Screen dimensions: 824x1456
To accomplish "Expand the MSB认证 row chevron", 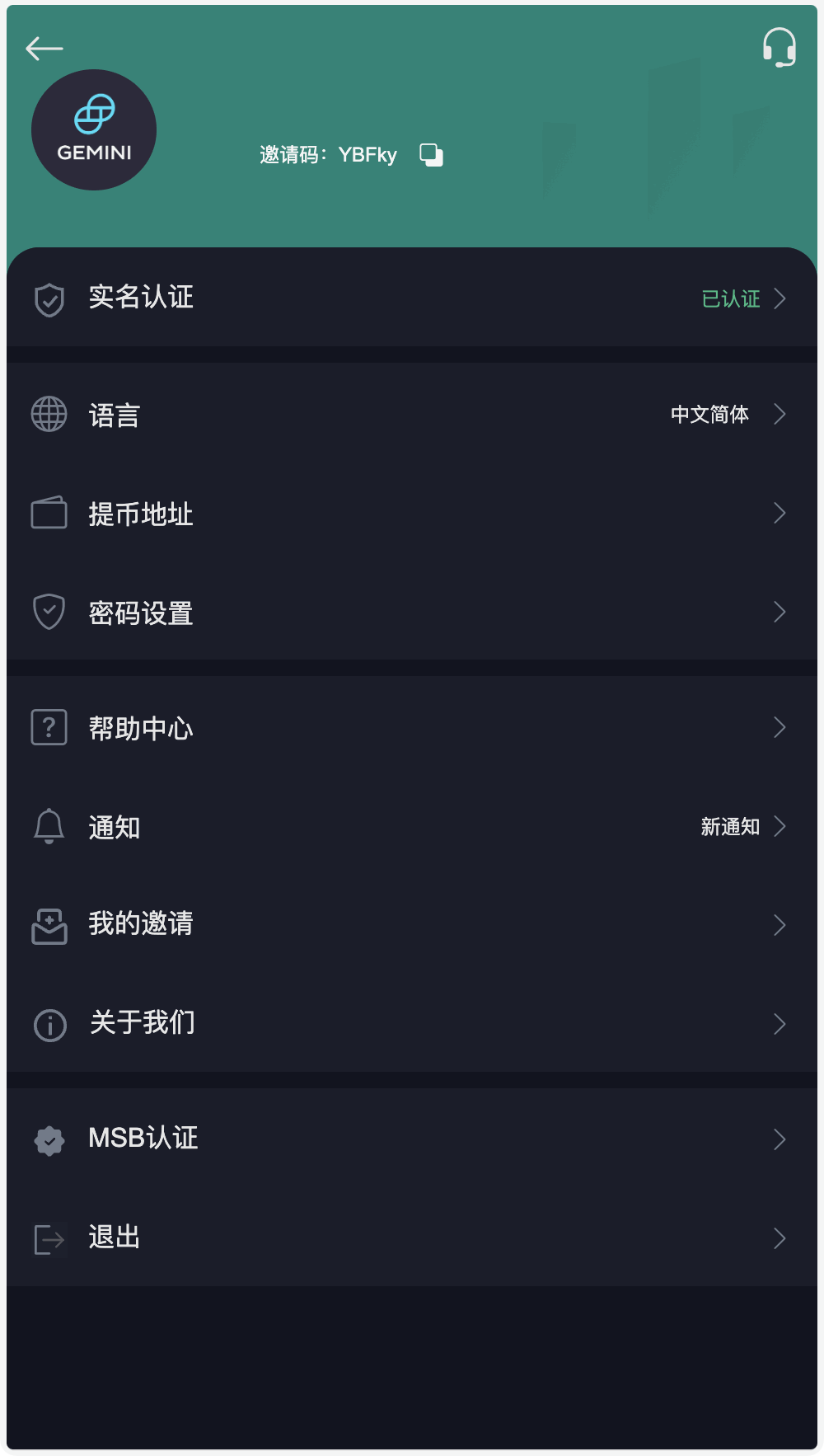I will click(779, 1139).
